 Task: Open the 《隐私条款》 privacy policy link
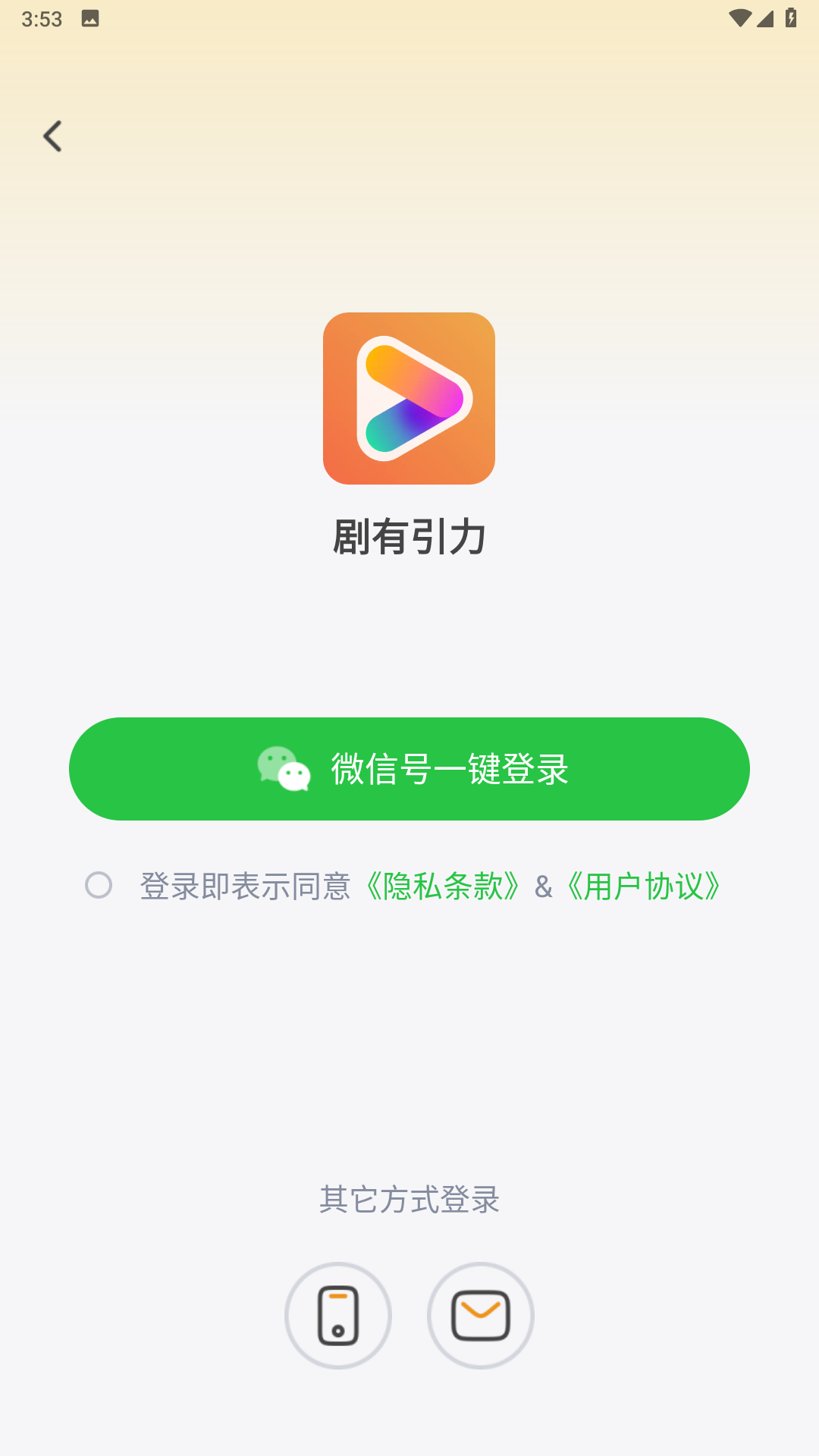442,886
